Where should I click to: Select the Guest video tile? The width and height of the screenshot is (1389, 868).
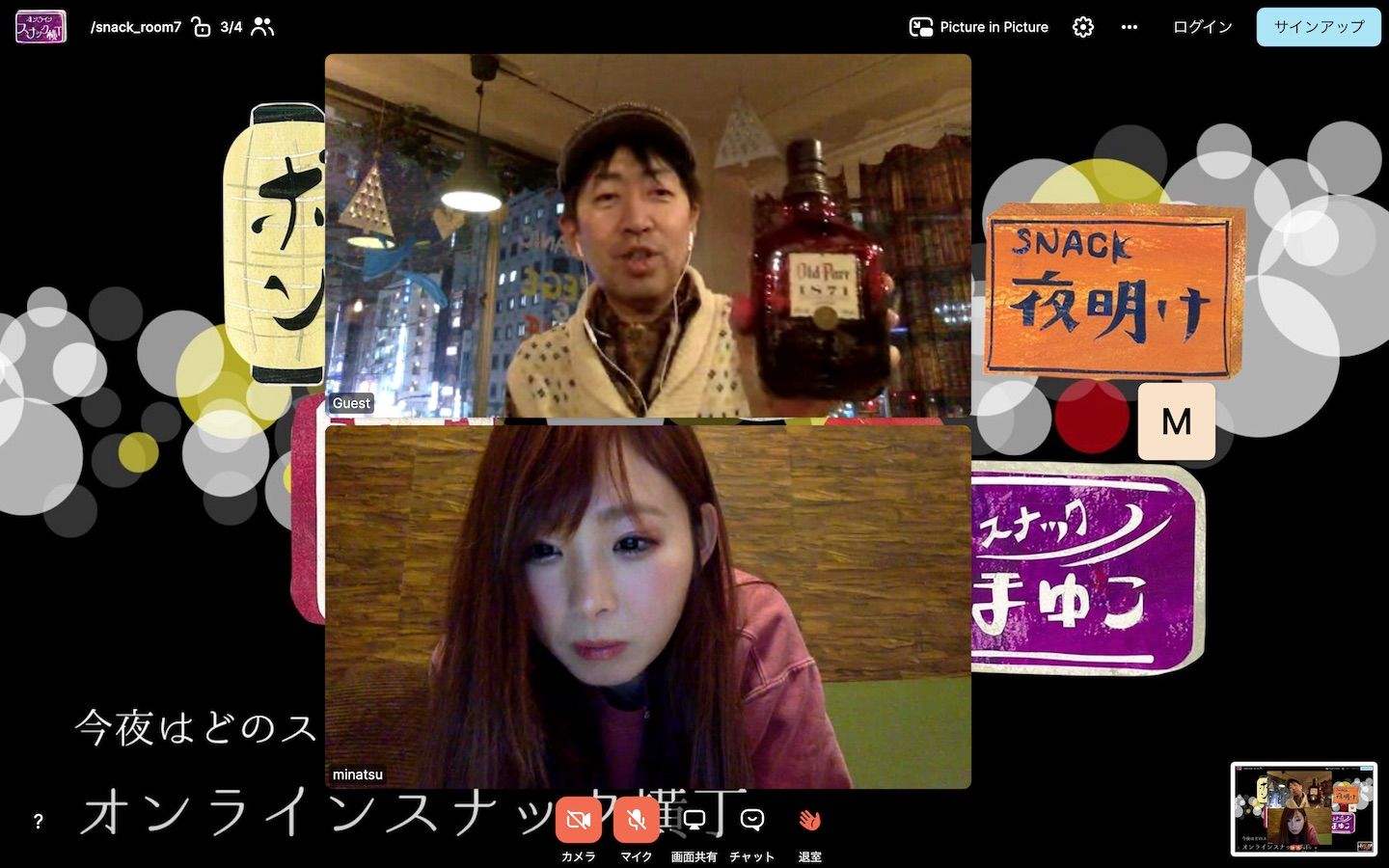pos(647,235)
